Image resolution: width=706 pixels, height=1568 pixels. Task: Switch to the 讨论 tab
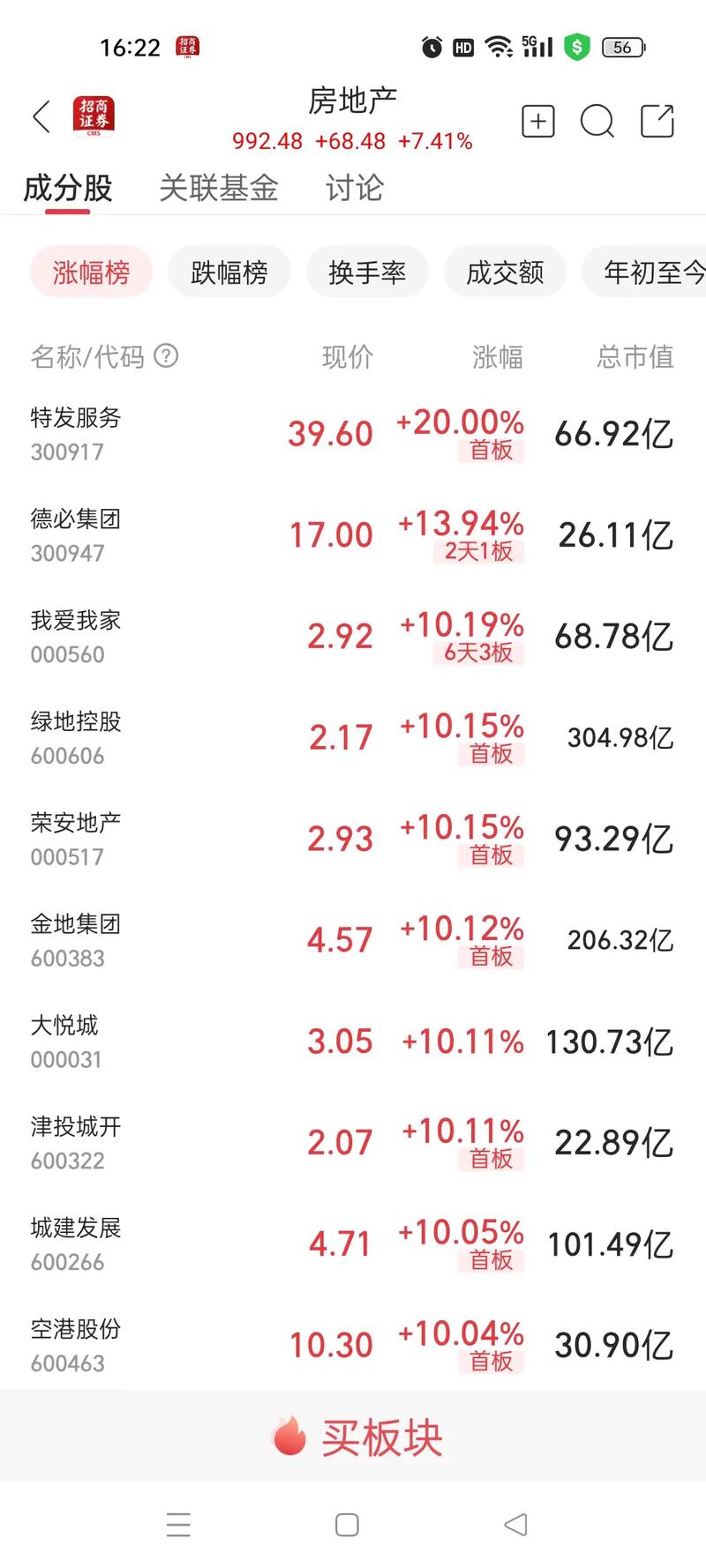coord(354,188)
